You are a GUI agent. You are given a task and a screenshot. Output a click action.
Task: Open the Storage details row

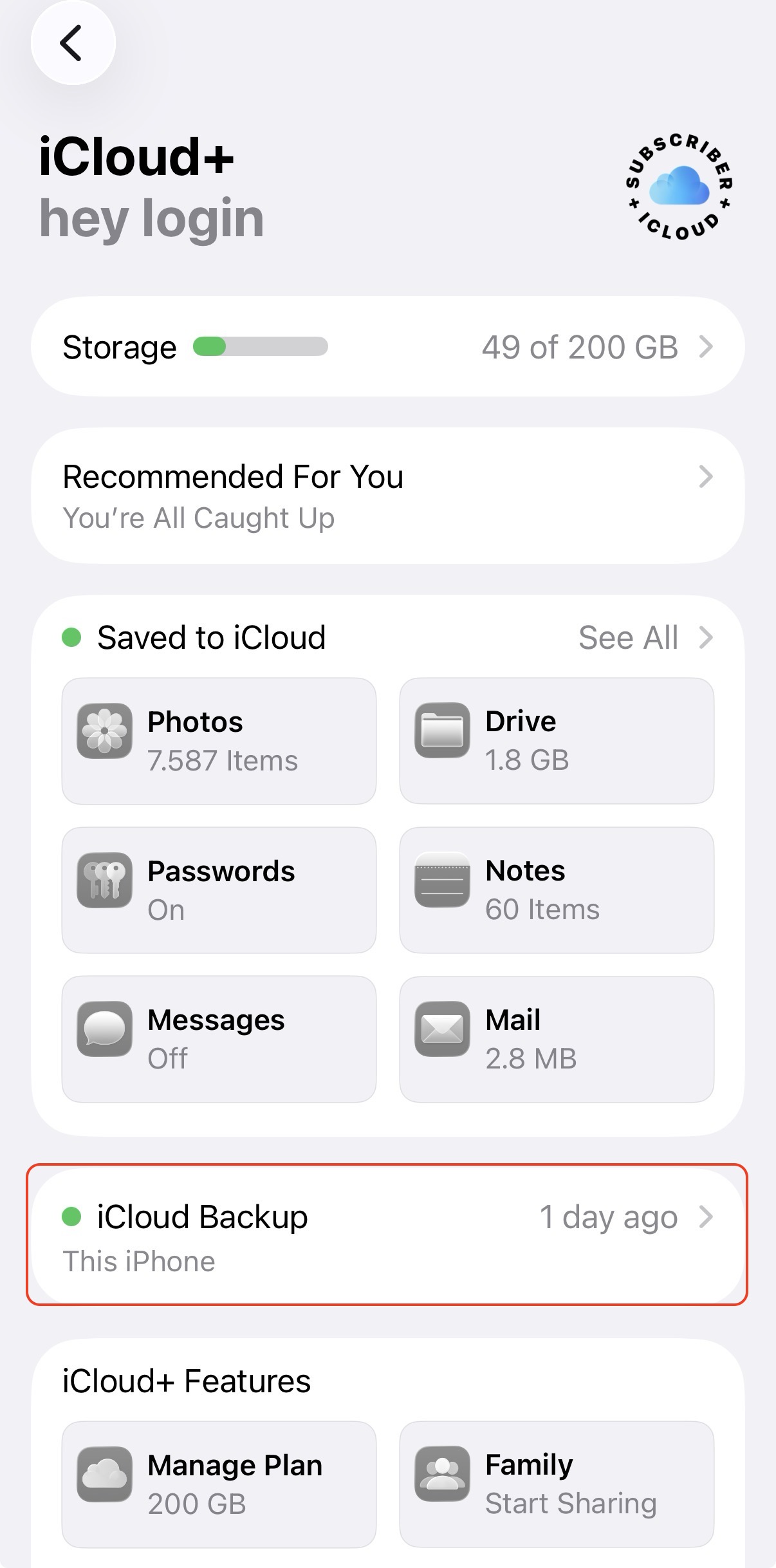pos(387,347)
